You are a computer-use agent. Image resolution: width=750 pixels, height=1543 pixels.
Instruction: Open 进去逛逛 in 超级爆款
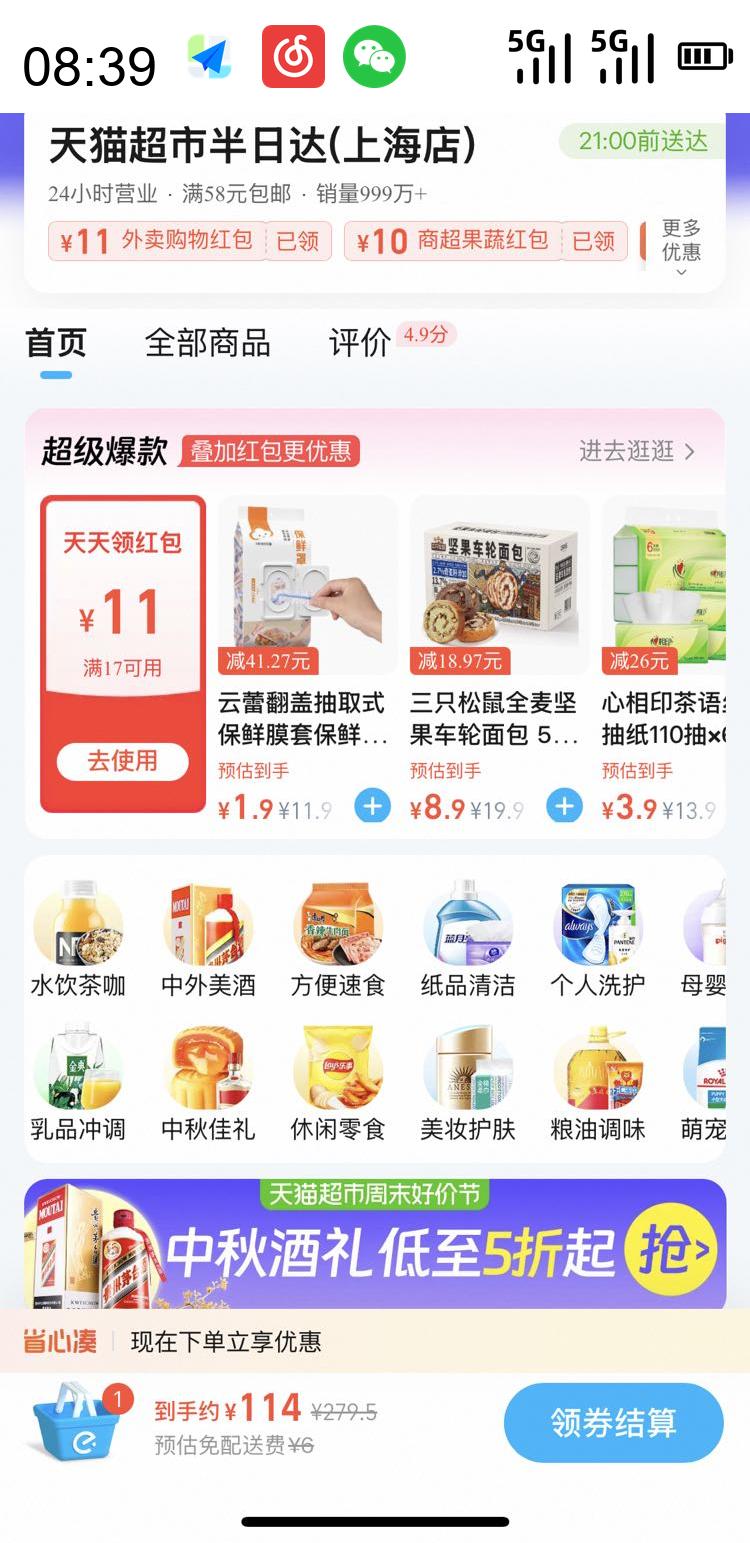point(636,451)
